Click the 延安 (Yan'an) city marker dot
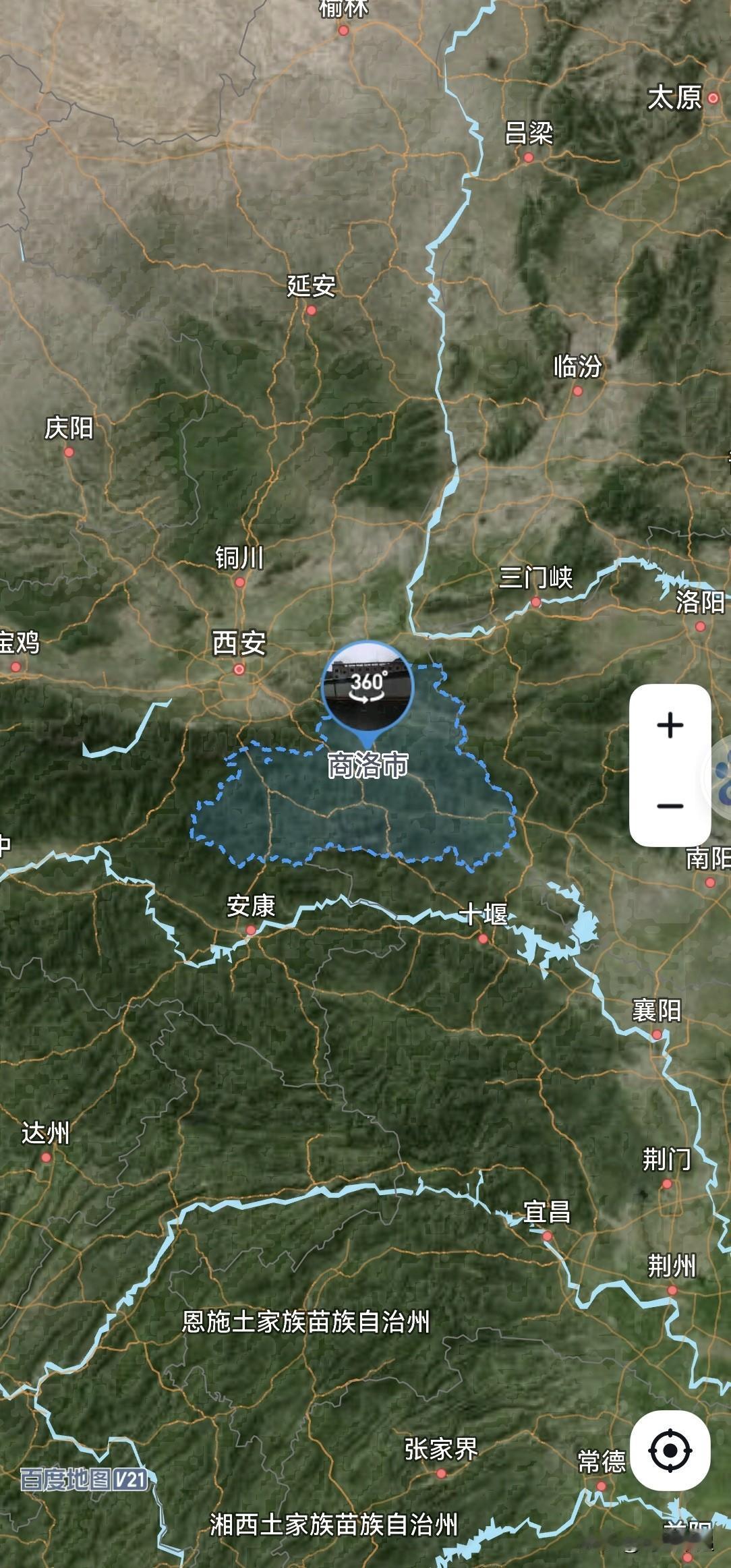 click(312, 311)
